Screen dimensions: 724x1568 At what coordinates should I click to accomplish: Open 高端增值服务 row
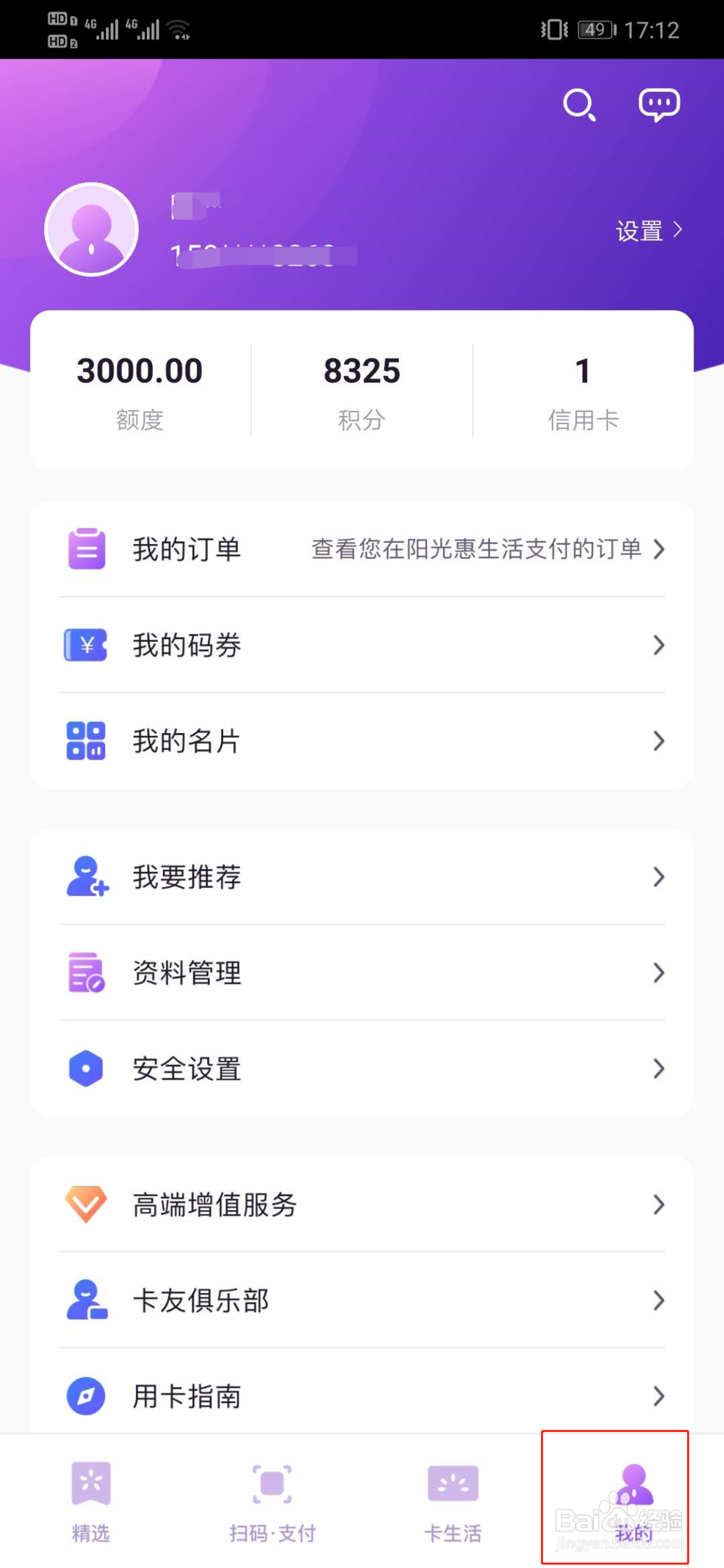362,1205
